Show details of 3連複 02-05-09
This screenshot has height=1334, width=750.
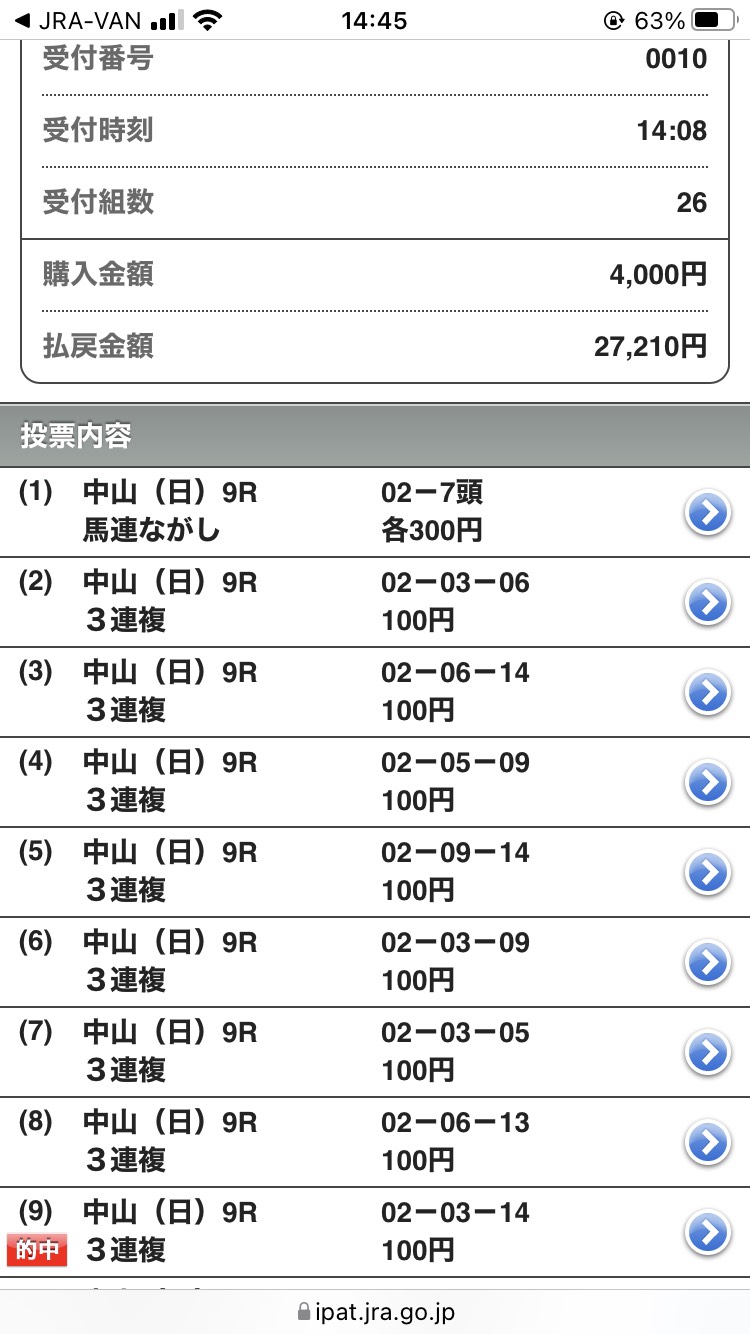coord(707,782)
